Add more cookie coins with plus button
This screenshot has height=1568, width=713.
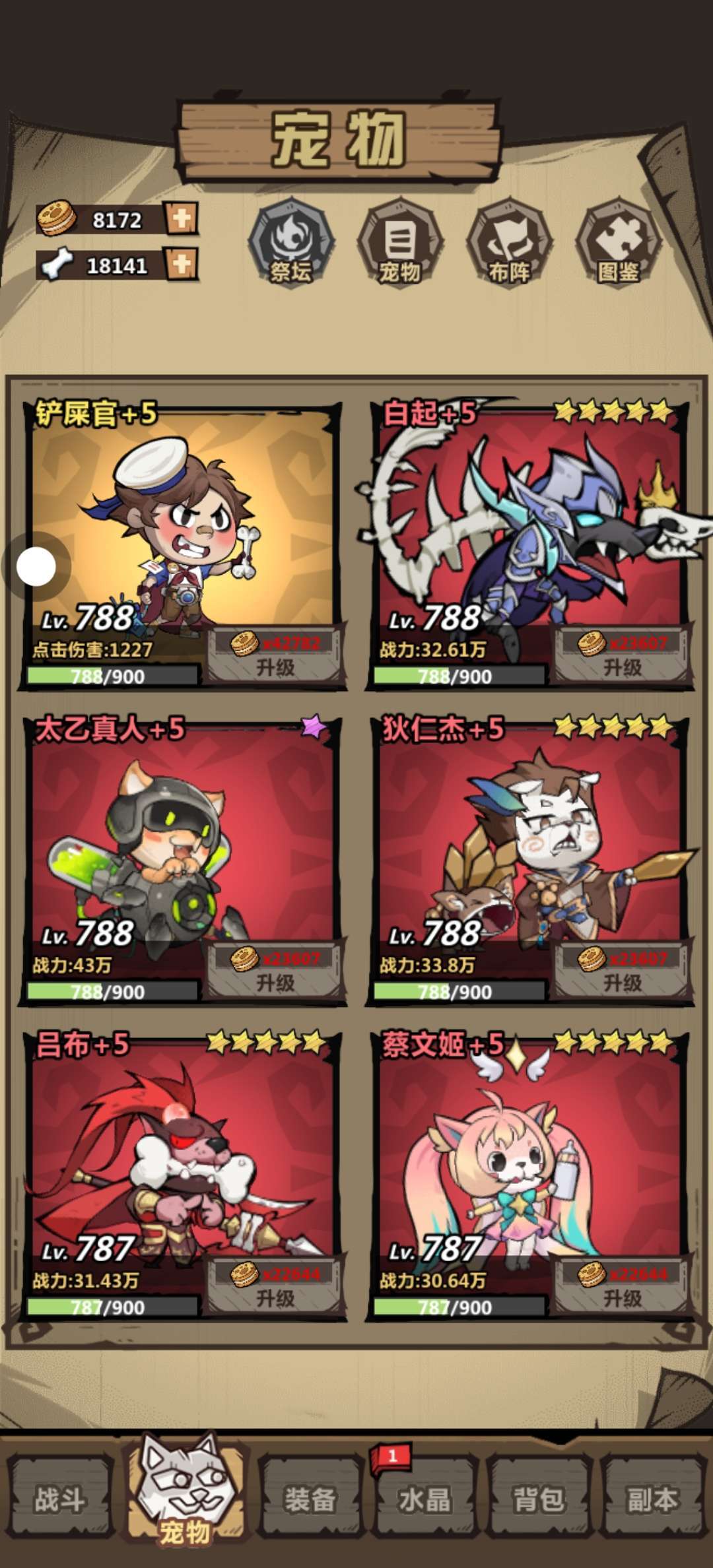click(181, 219)
